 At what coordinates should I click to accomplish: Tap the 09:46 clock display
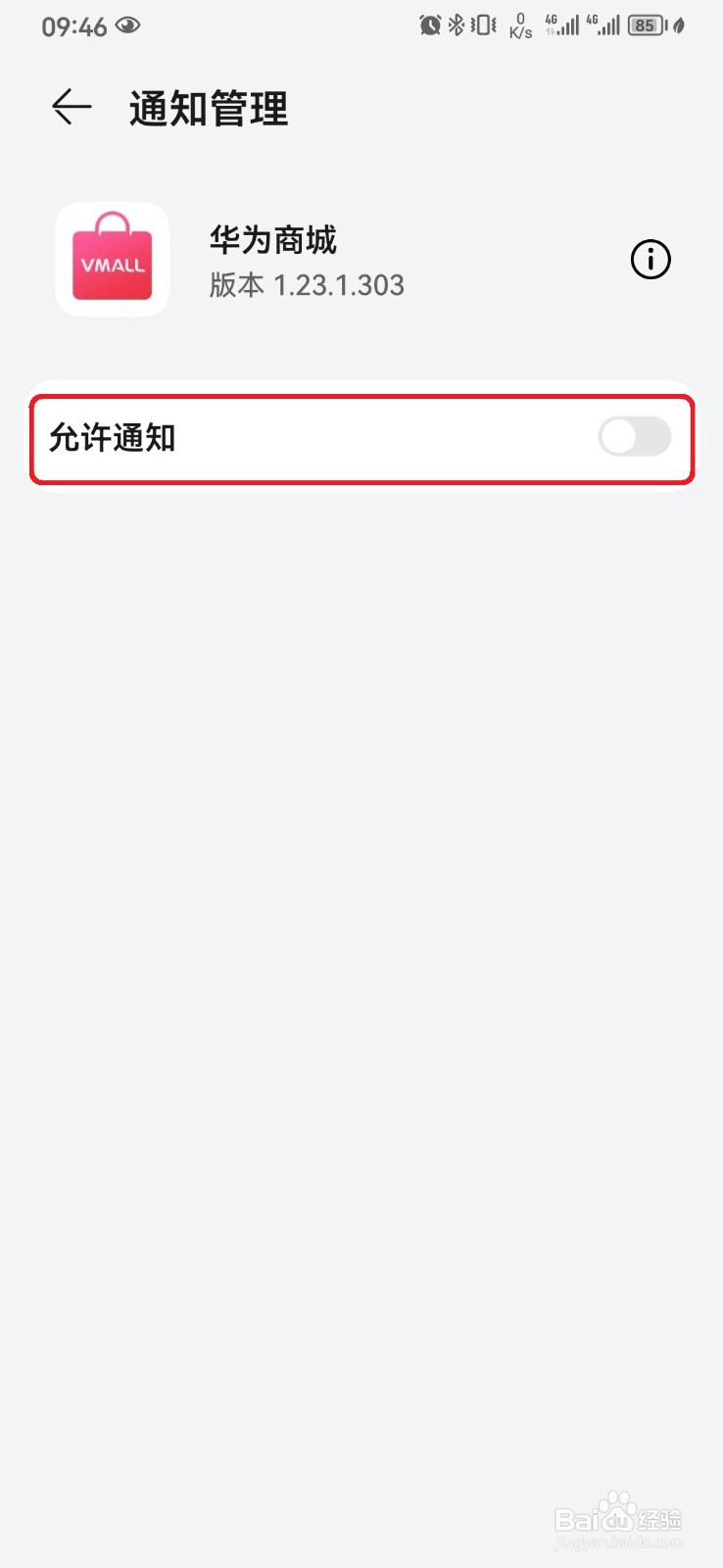click(x=73, y=25)
